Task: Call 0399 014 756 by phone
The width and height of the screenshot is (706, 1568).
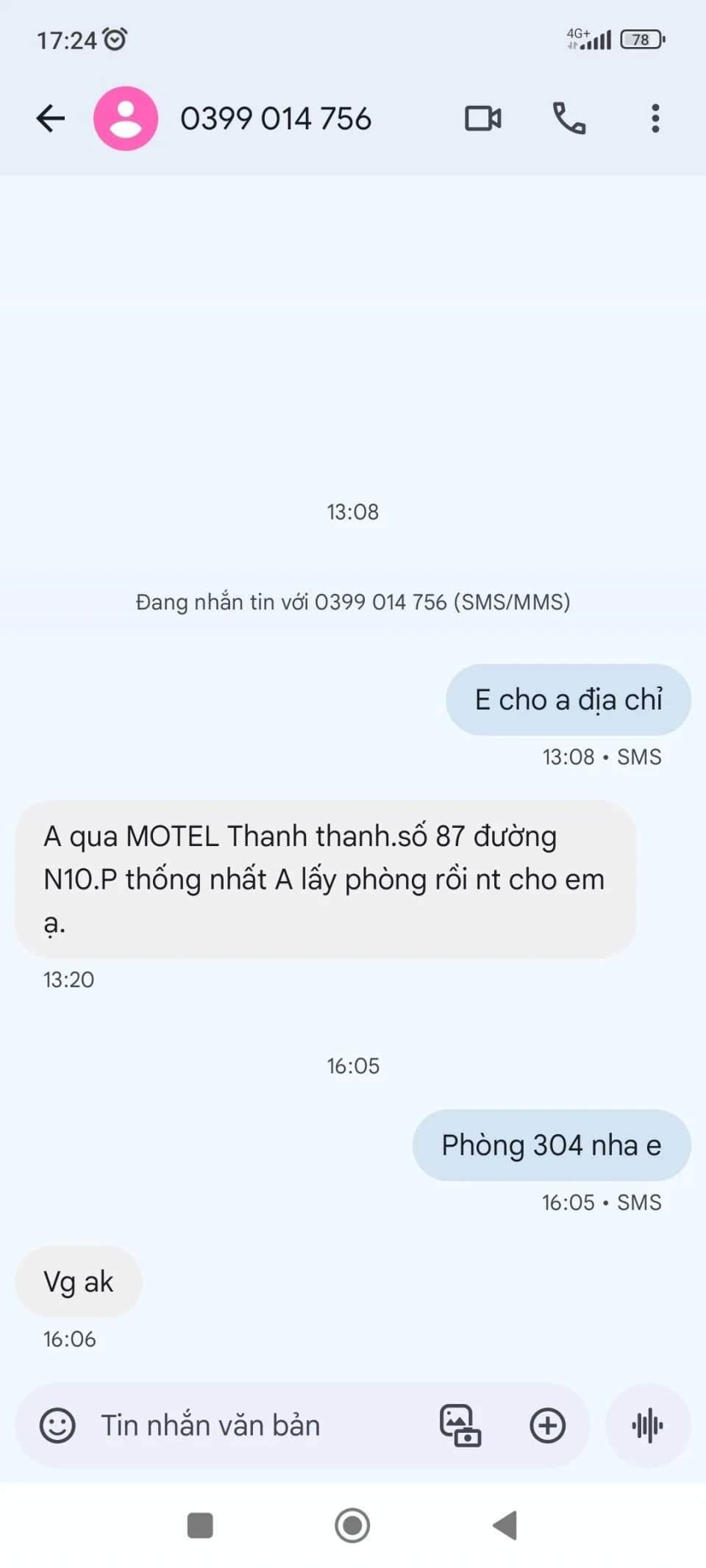Action: tap(569, 118)
